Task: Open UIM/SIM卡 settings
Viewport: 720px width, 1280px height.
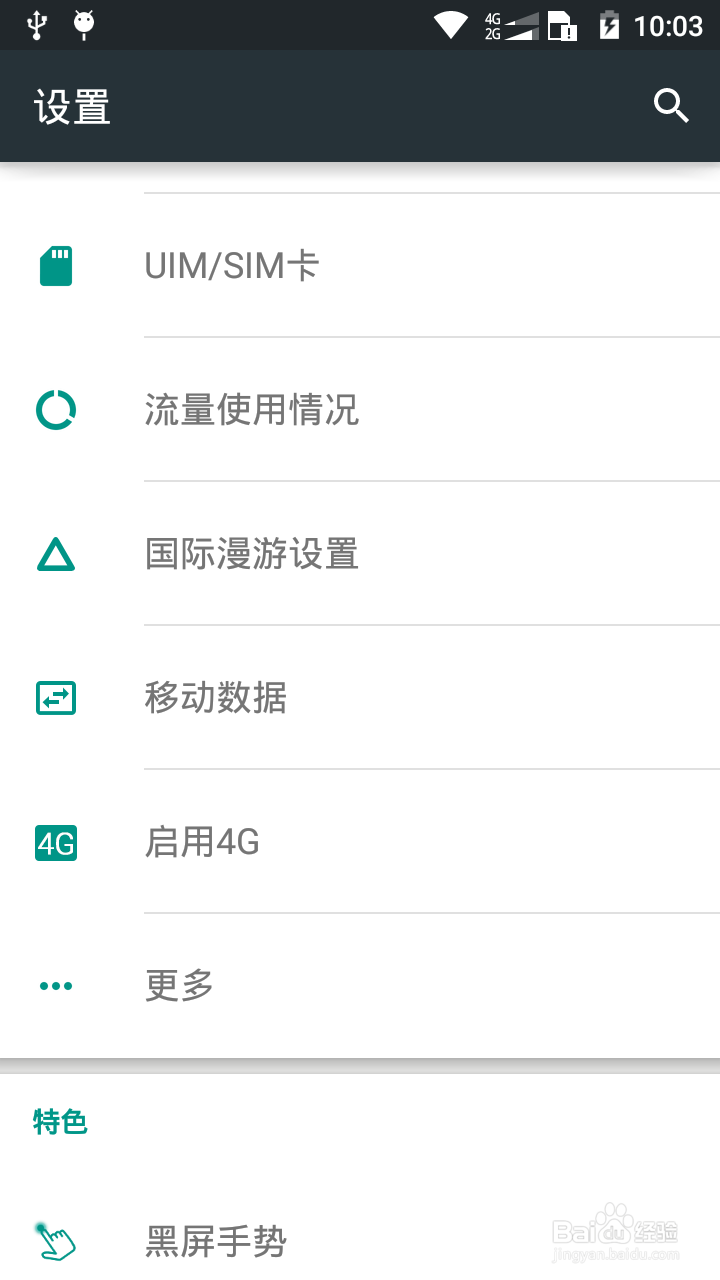Action: (x=360, y=266)
